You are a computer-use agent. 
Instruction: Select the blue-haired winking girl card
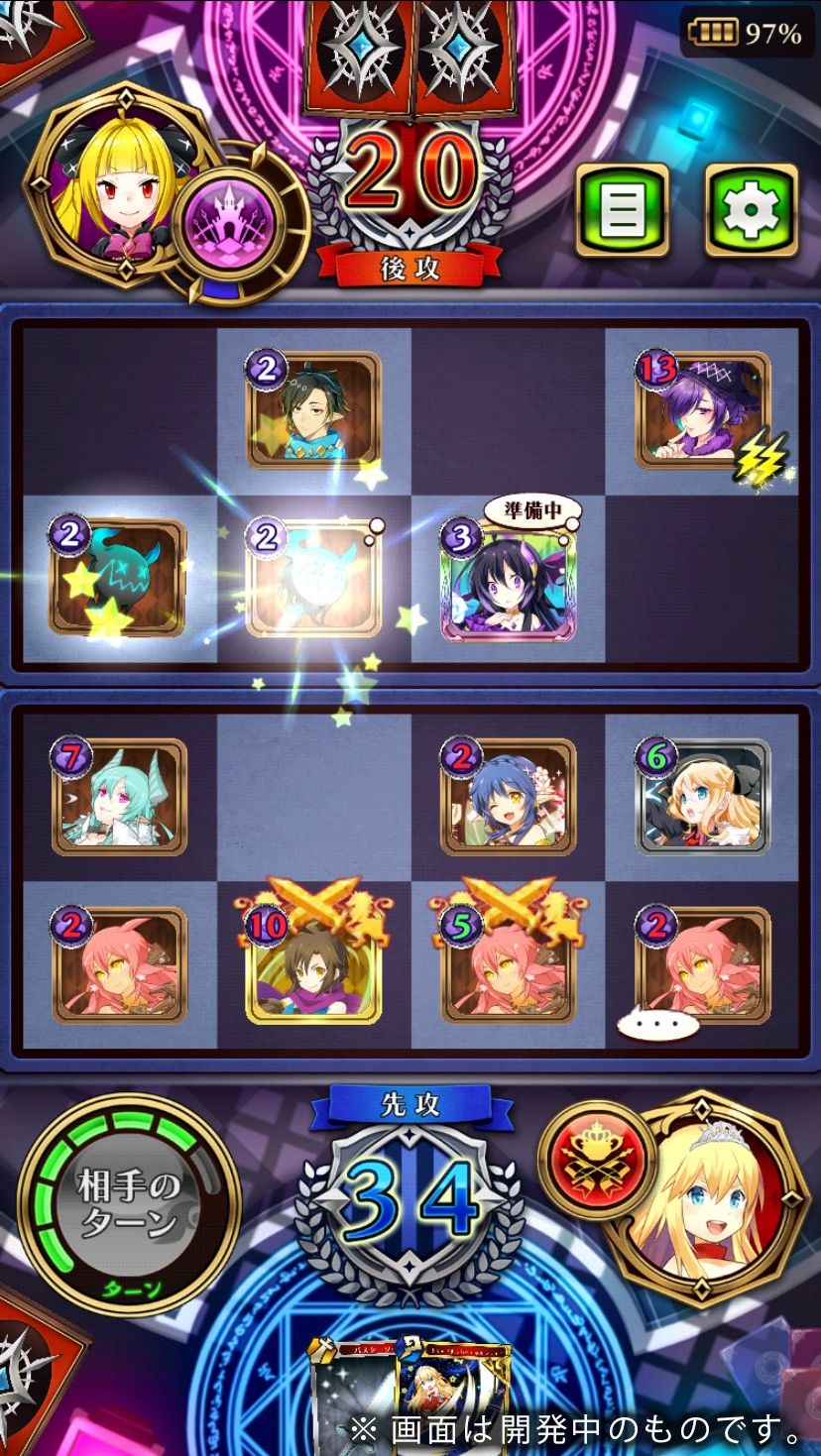509,797
